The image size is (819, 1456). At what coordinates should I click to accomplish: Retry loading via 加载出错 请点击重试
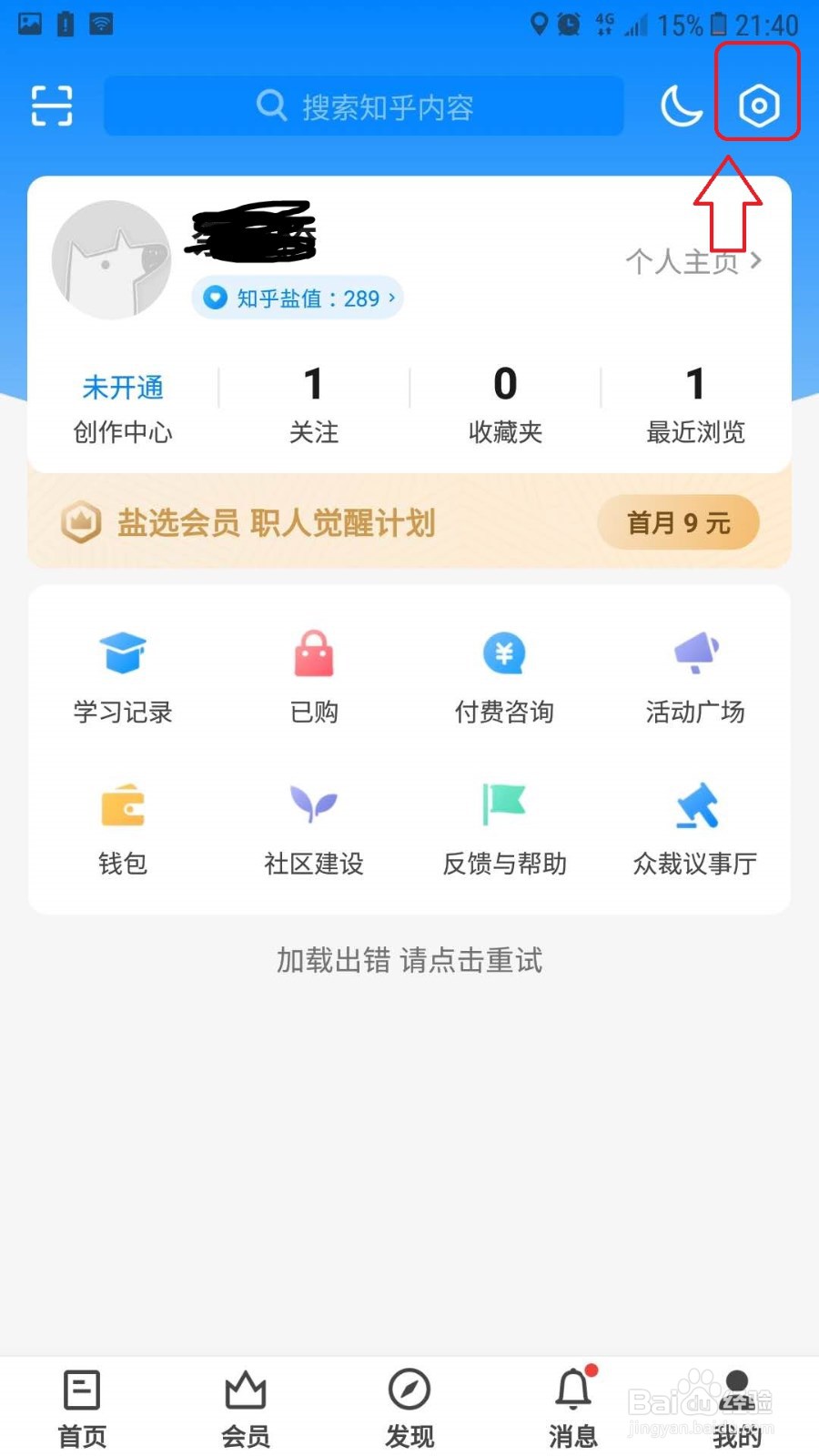409,960
